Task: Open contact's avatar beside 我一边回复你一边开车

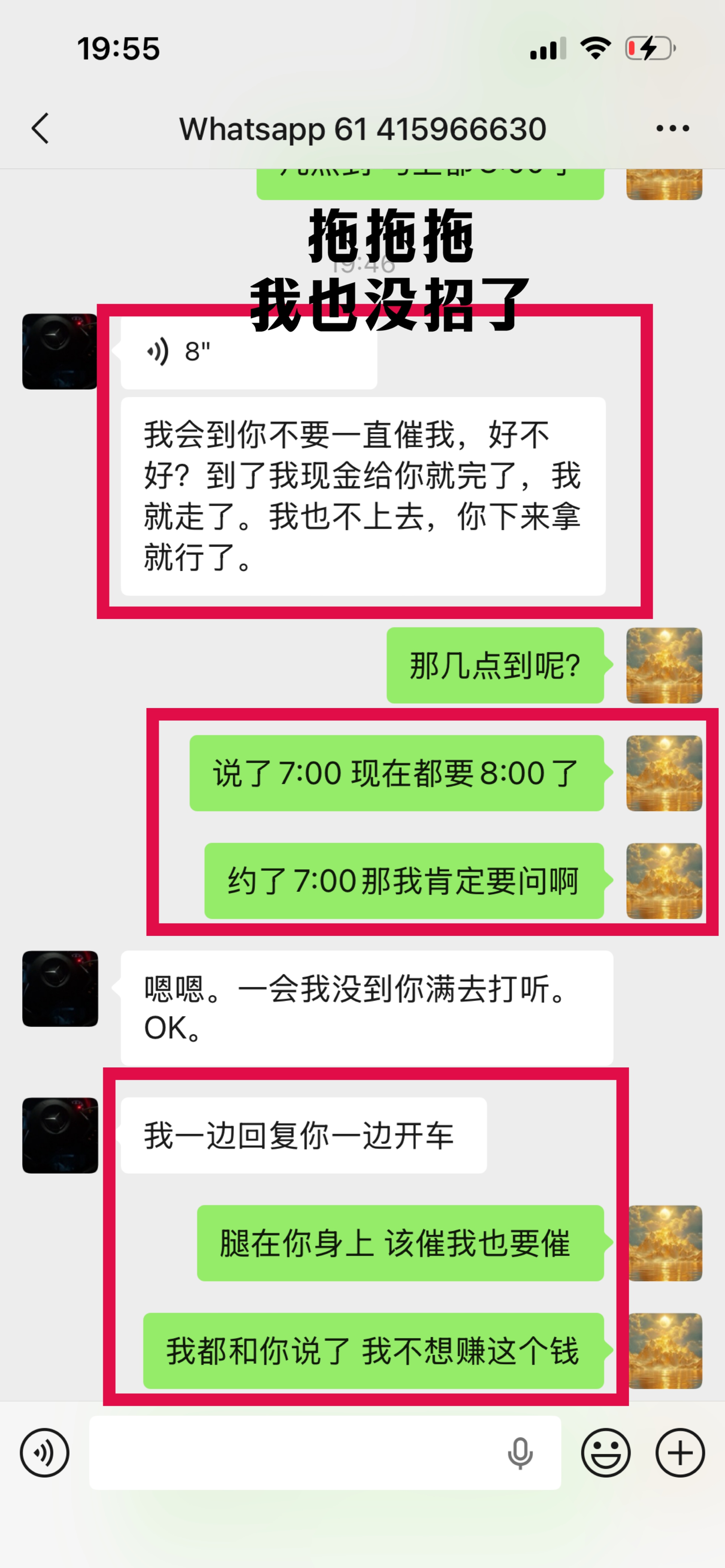Action: point(60,1135)
